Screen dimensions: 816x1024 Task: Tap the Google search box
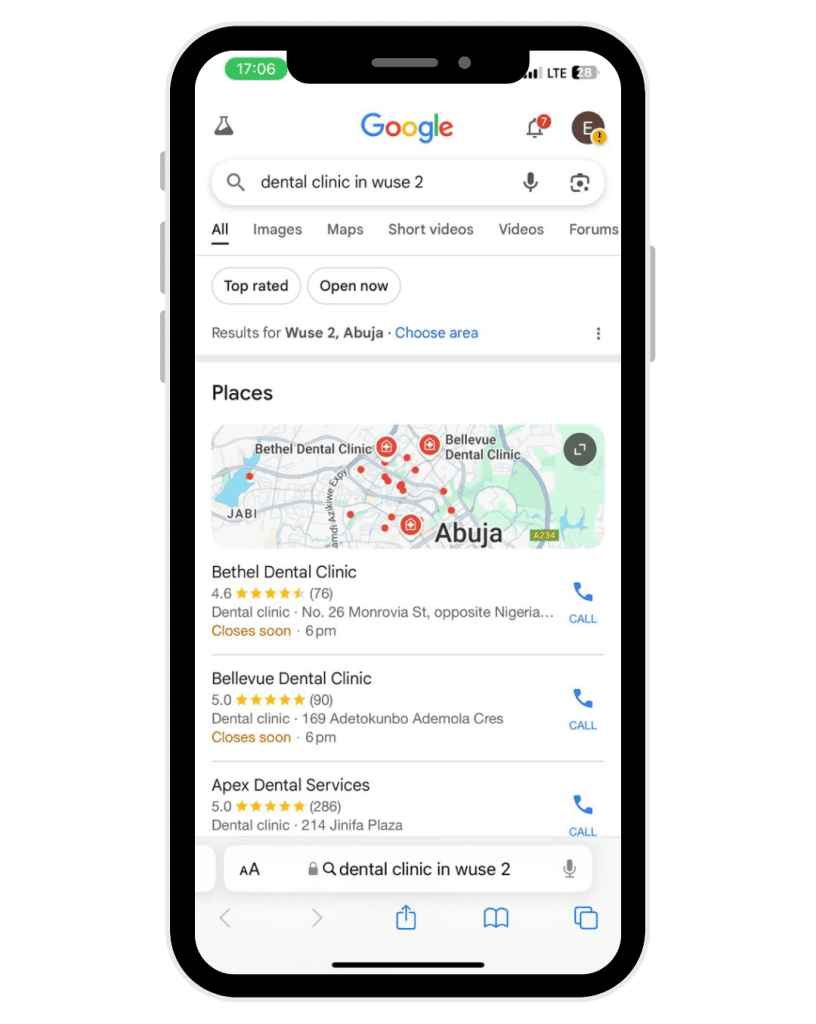(380, 182)
